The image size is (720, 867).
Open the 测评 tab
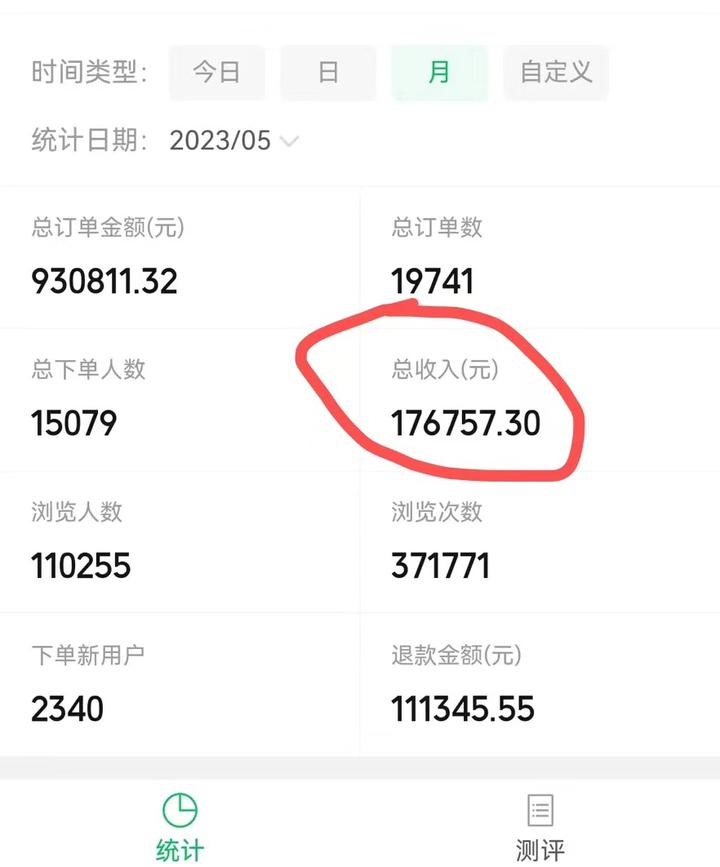[x=540, y=827]
